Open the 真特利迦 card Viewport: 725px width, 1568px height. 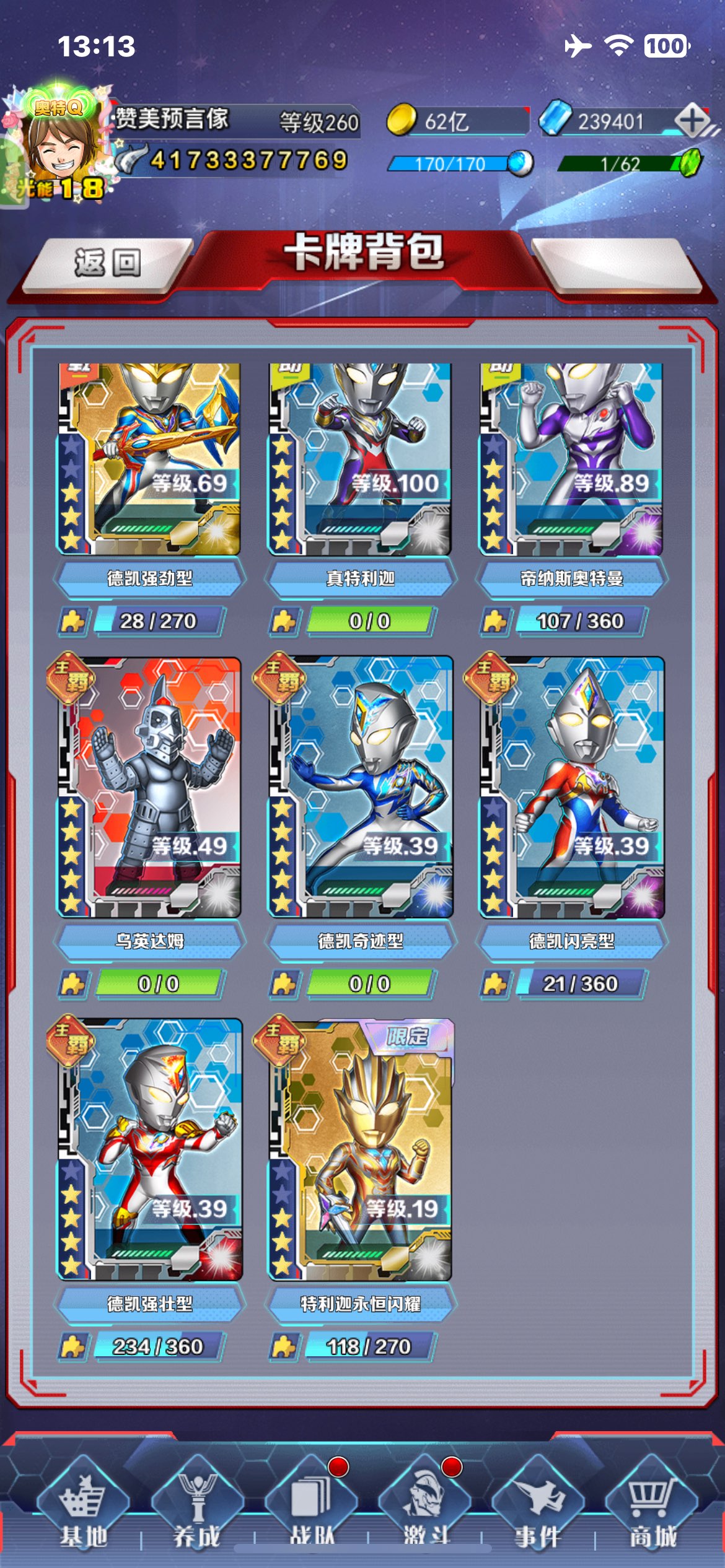360,460
